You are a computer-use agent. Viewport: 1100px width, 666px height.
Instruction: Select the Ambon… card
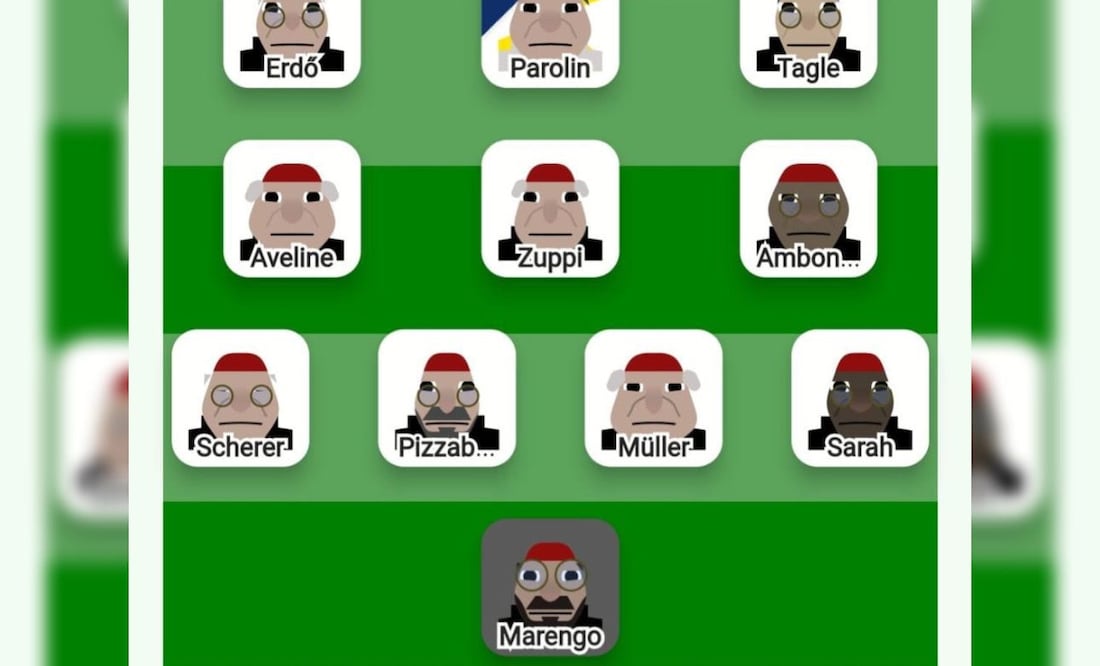coord(808,208)
